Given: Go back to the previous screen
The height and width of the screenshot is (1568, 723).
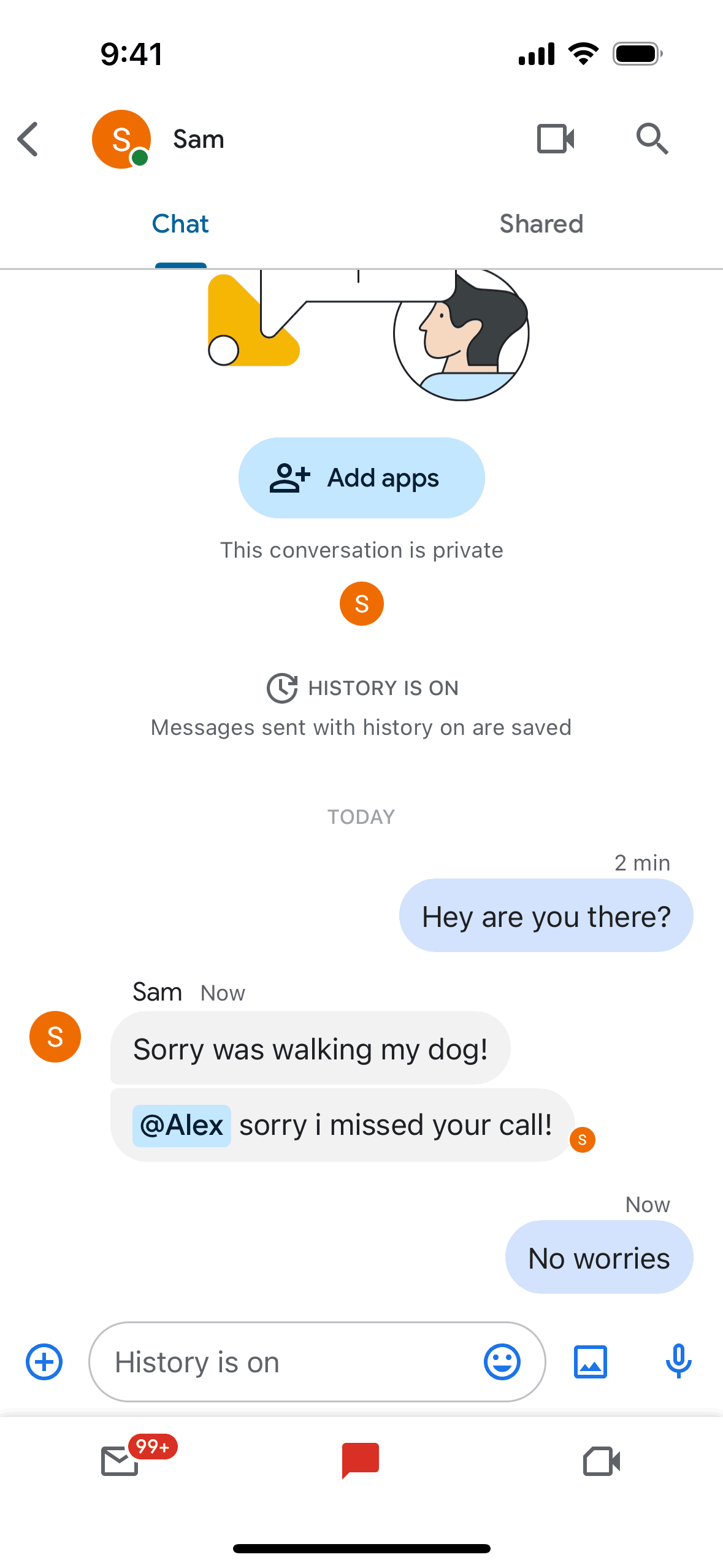Looking at the screenshot, I should (x=28, y=139).
